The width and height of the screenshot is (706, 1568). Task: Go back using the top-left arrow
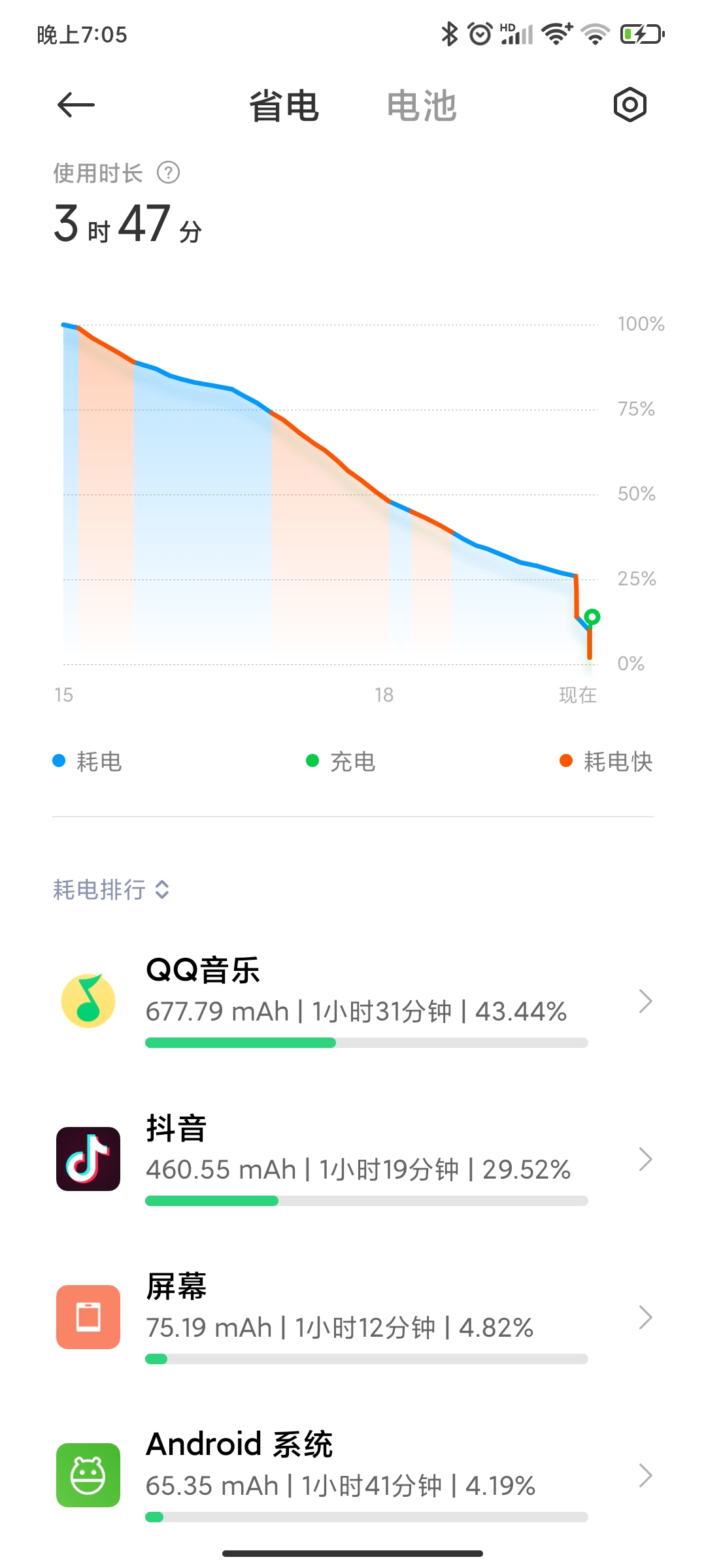click(x=76, y=105)
